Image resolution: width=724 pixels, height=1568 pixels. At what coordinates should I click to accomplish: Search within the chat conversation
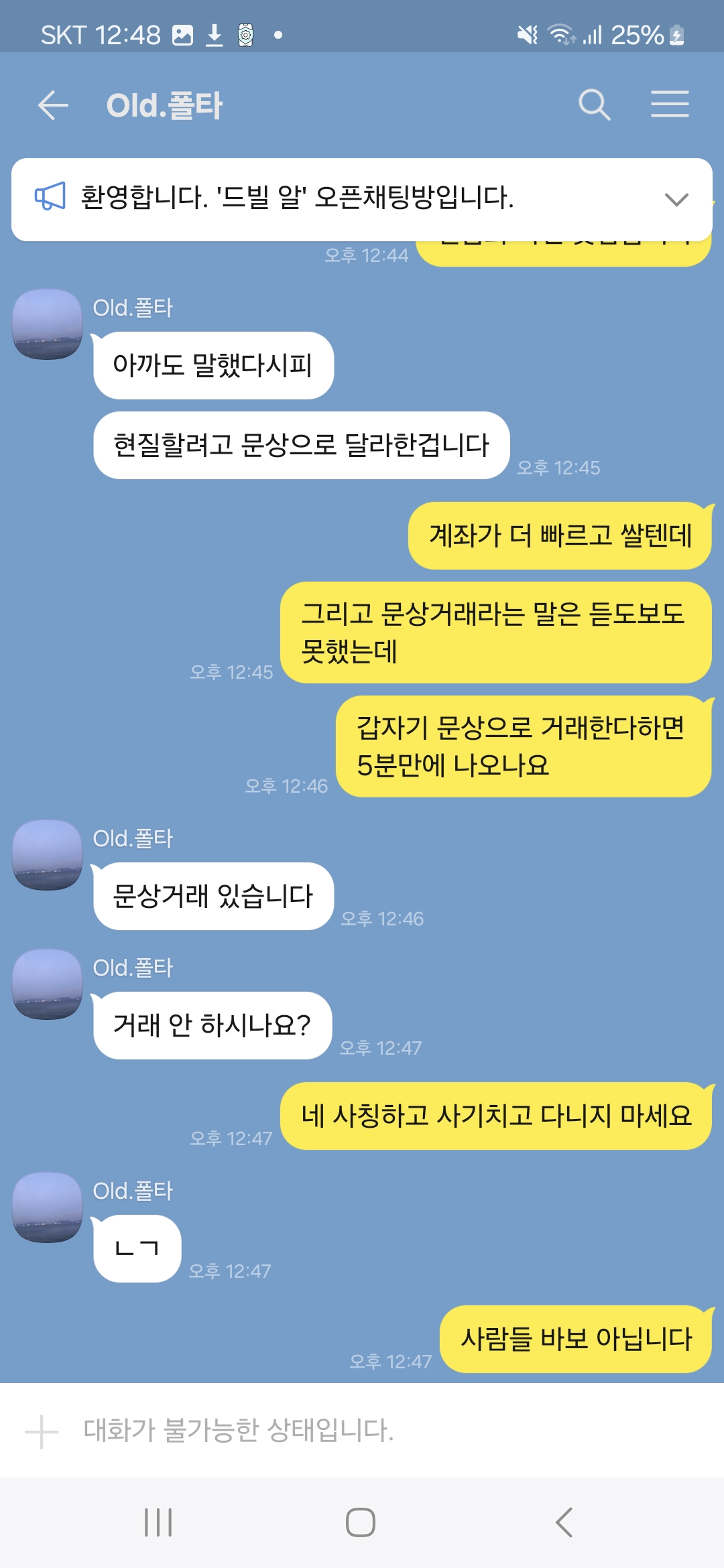(x=594, y=105)
